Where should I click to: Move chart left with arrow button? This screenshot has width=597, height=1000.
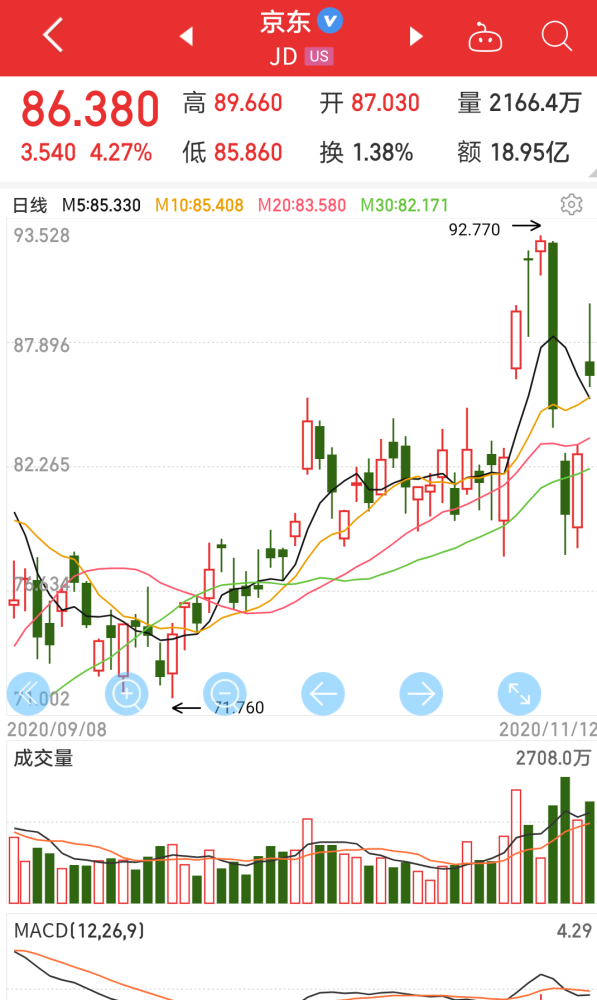[323, 693]
